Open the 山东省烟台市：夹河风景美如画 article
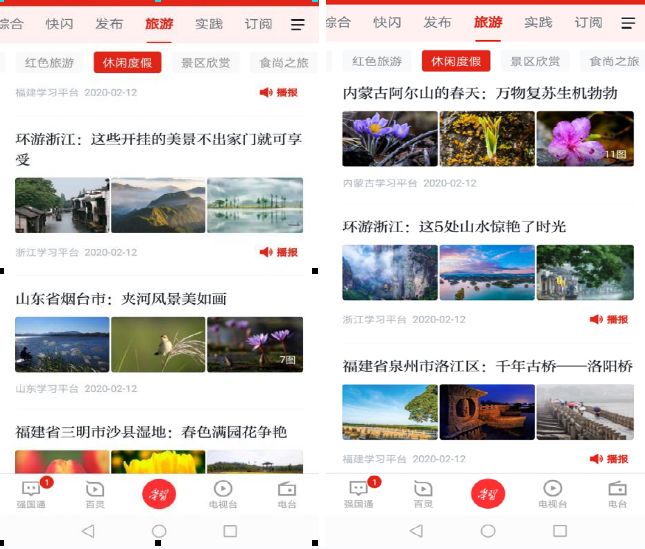 (x=121, y=299)
